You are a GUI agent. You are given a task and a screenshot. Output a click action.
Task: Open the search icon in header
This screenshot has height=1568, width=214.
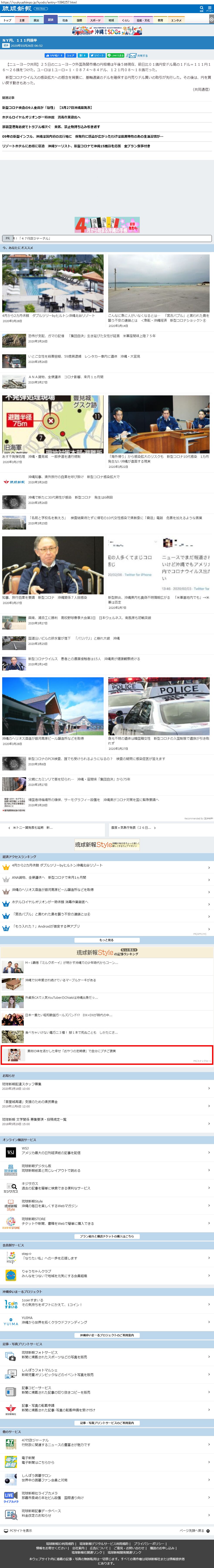(201, 9)
